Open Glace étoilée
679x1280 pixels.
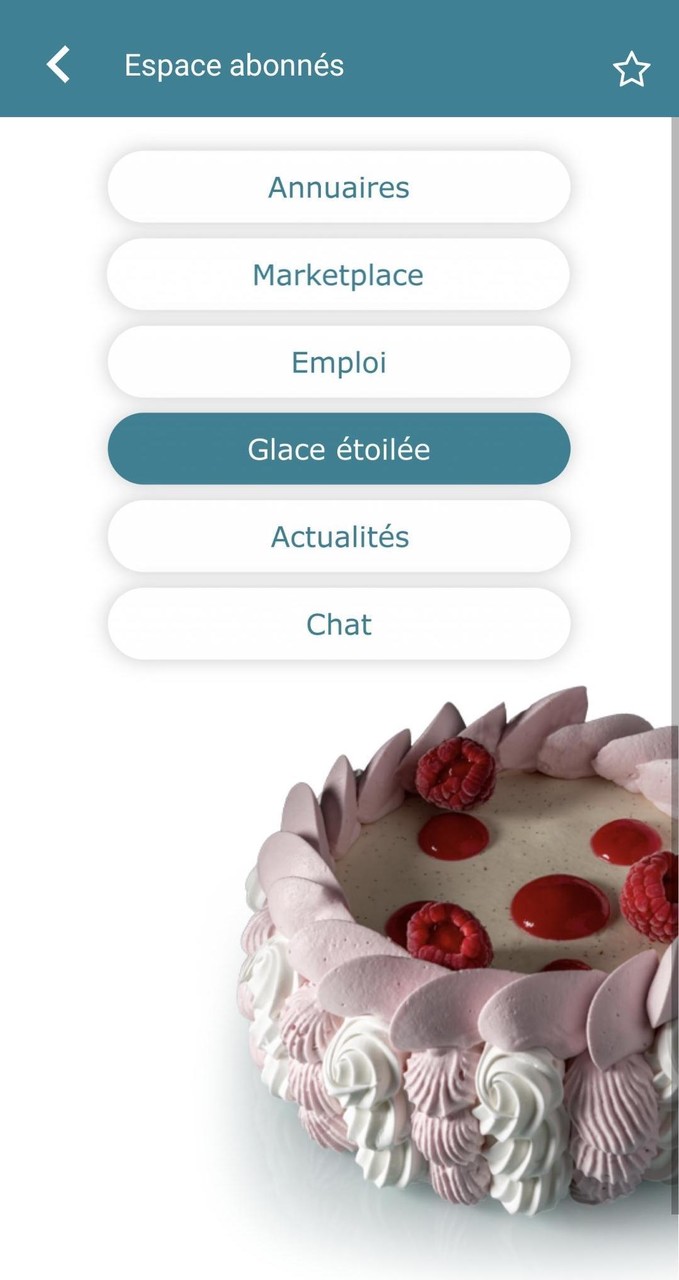point(339,449)
